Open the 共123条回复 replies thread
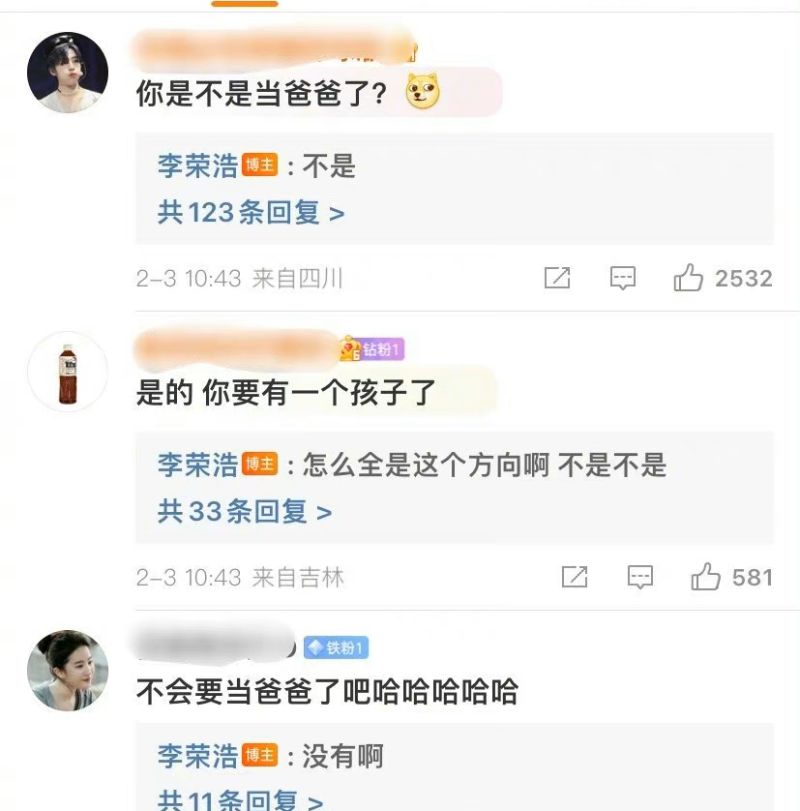 [x=250, y=213]
